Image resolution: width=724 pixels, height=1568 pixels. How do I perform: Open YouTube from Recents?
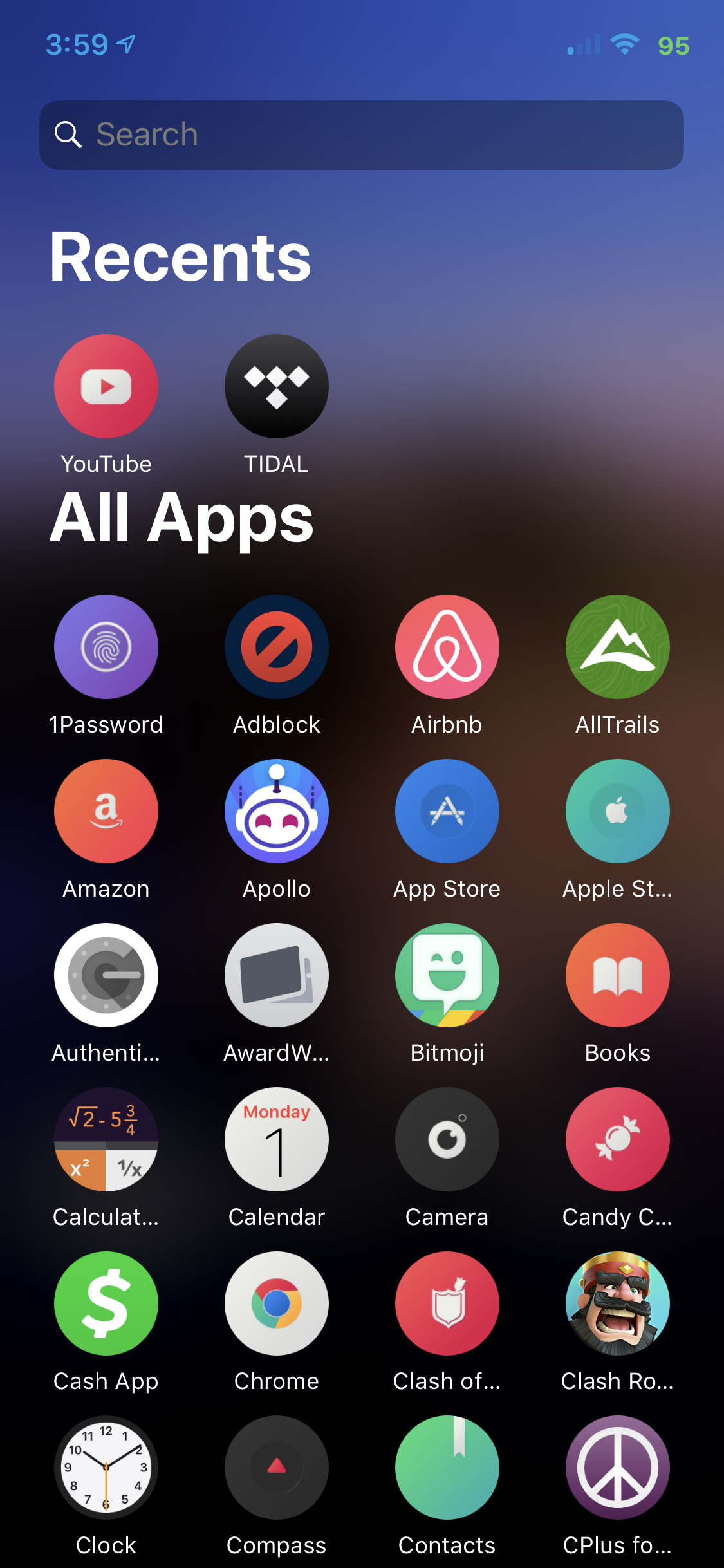(106, 386)
